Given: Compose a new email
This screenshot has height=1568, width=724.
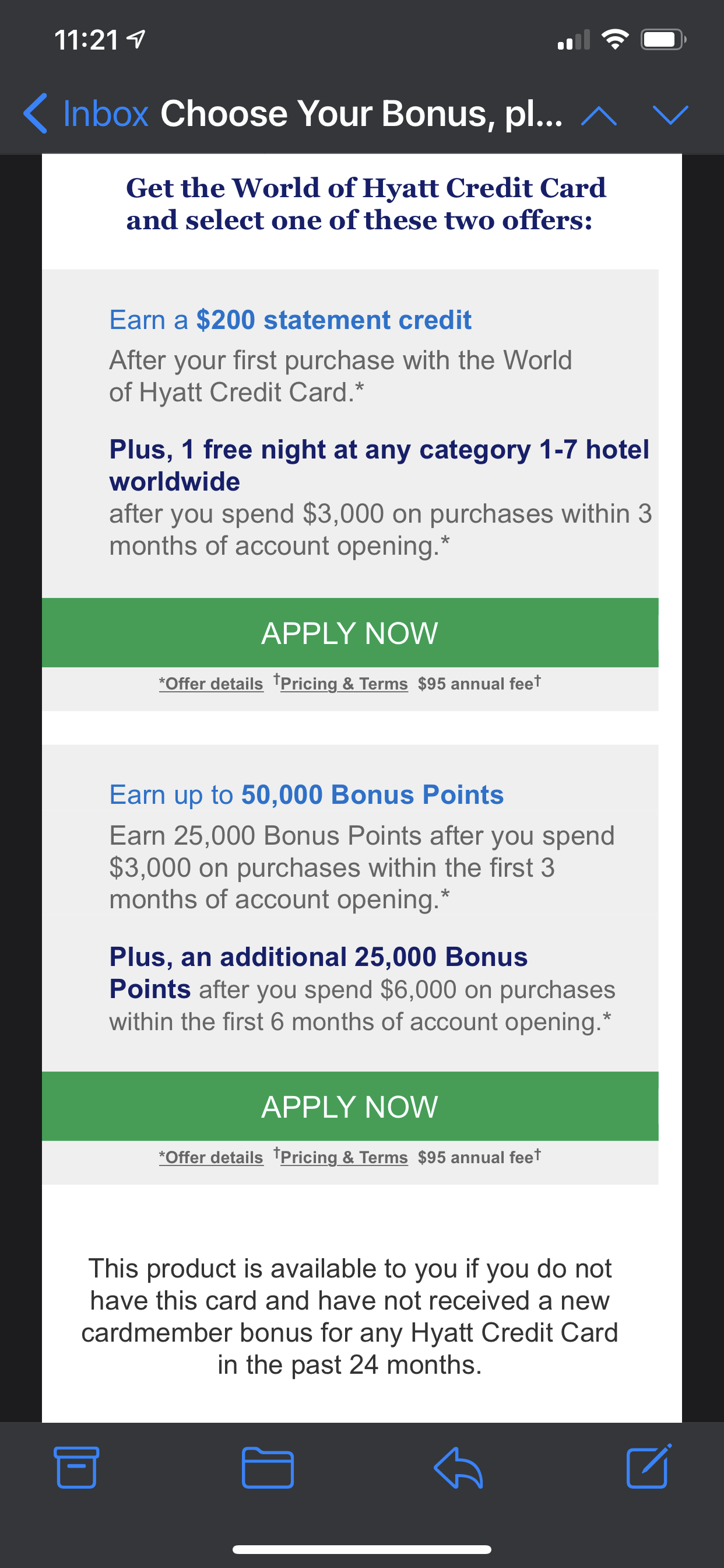Looking at the screenshot, I should coord(649,1466).
